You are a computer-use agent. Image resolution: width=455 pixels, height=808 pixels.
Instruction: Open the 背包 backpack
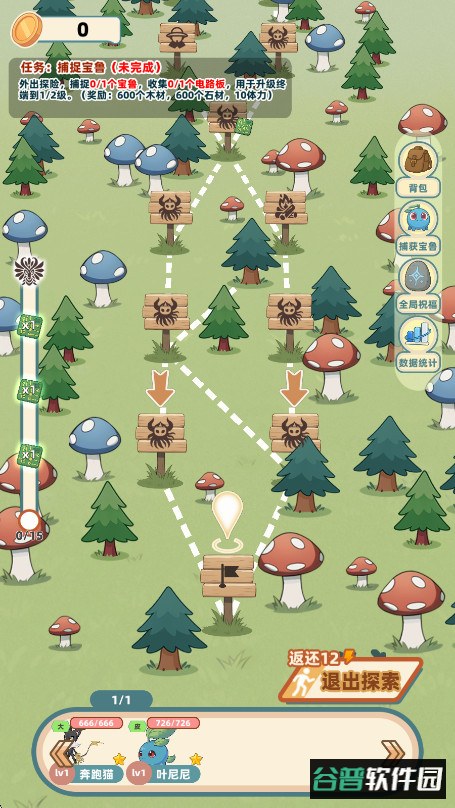[418, 169]
